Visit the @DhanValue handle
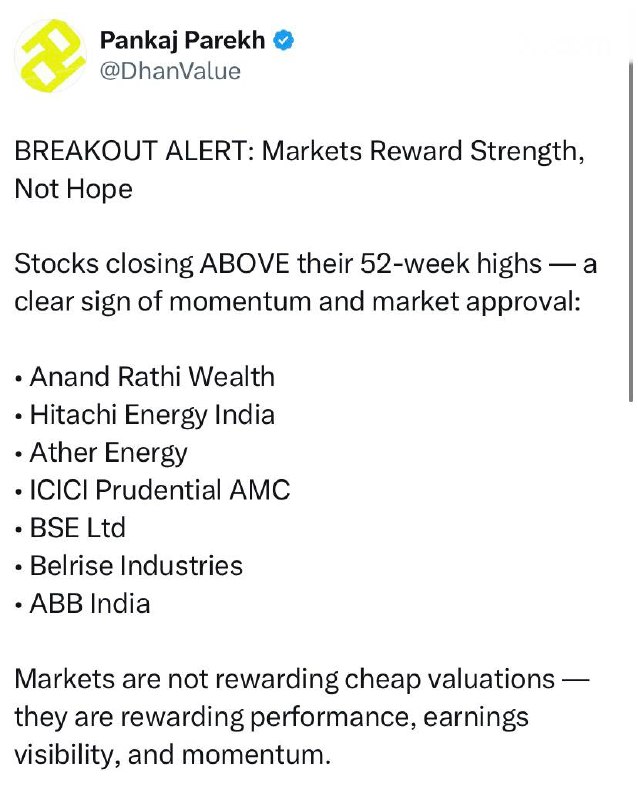638x800 pixels. click(170, 71)
